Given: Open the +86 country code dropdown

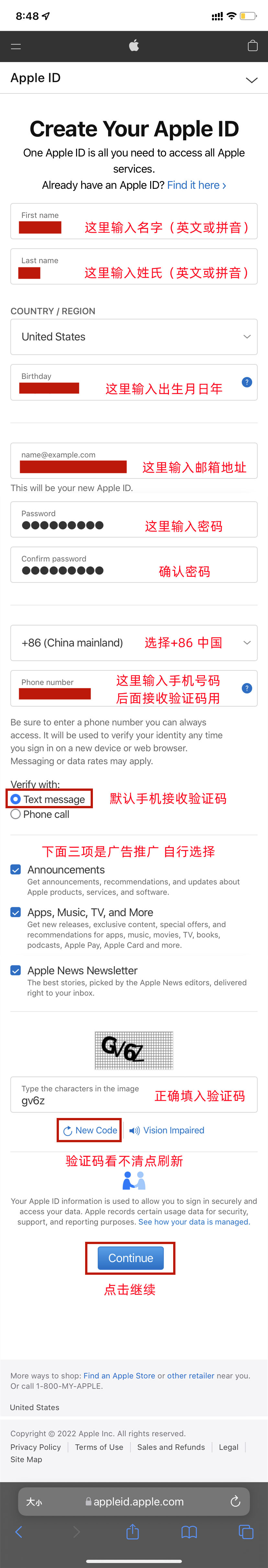Looking at the screenshot, I should click(133, 643).
